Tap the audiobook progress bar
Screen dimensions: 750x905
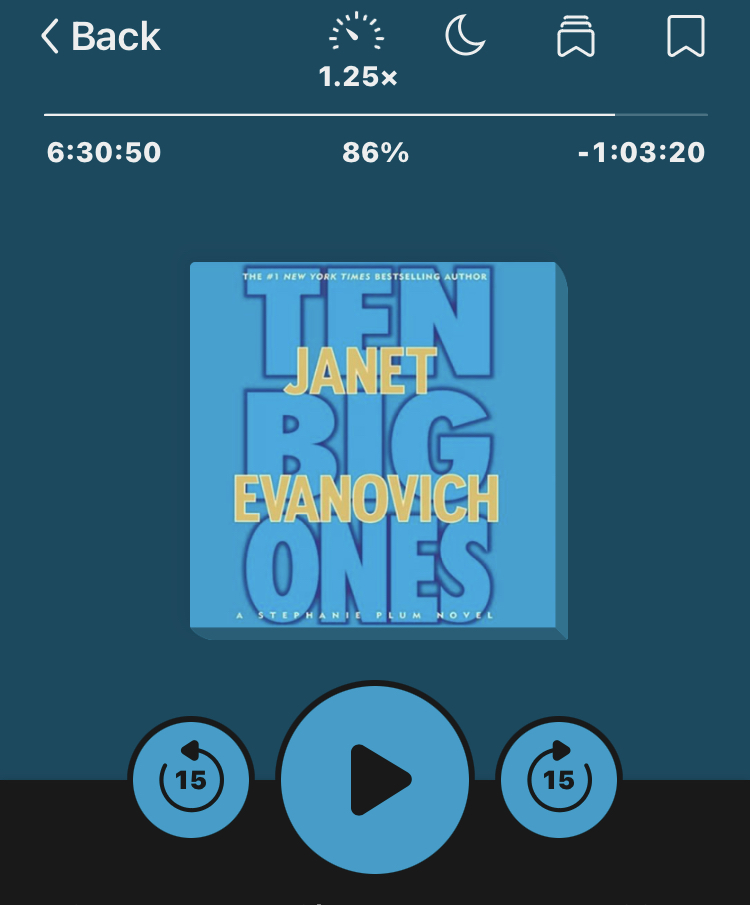[x=375, y=115]
